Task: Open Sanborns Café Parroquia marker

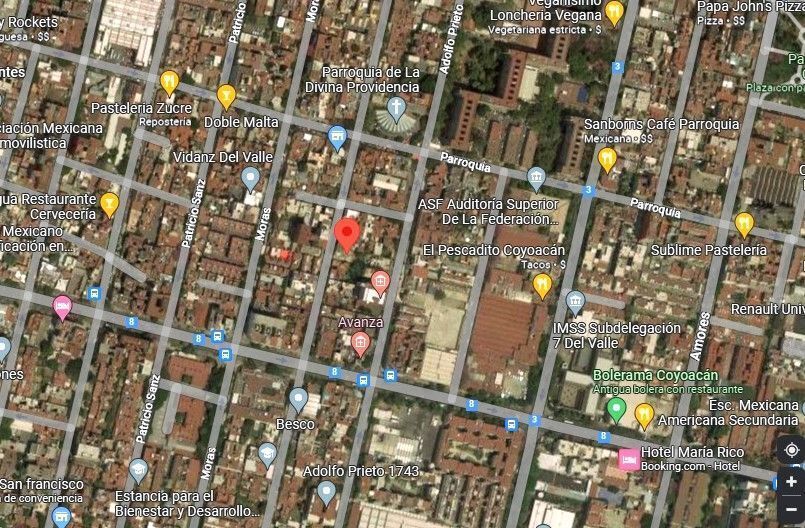Action: coord(607,160)
